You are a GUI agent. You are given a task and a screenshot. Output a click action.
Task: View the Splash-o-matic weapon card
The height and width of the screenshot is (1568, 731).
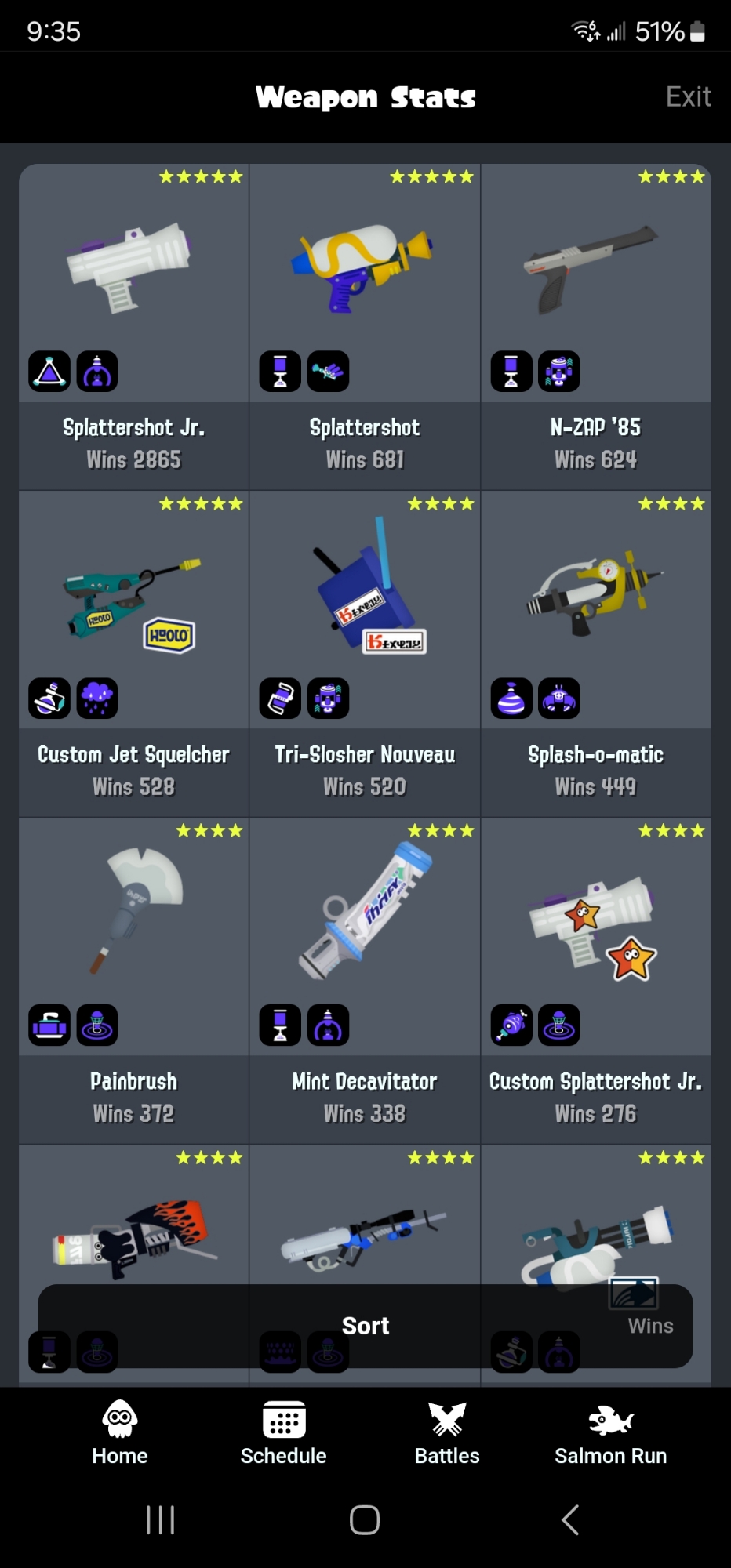click(x=595, y=652)
